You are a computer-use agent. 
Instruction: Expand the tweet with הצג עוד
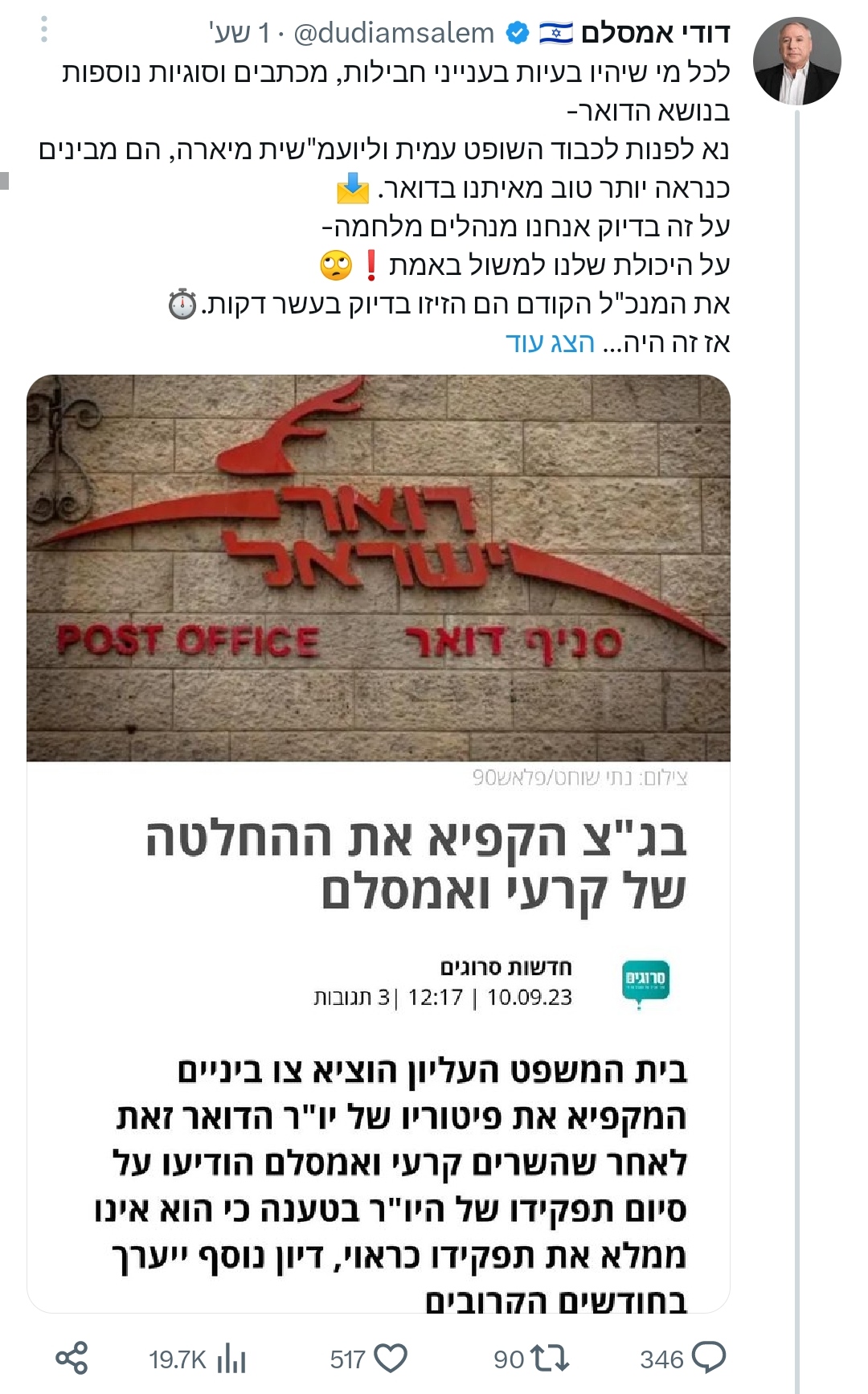click(550, 343)
